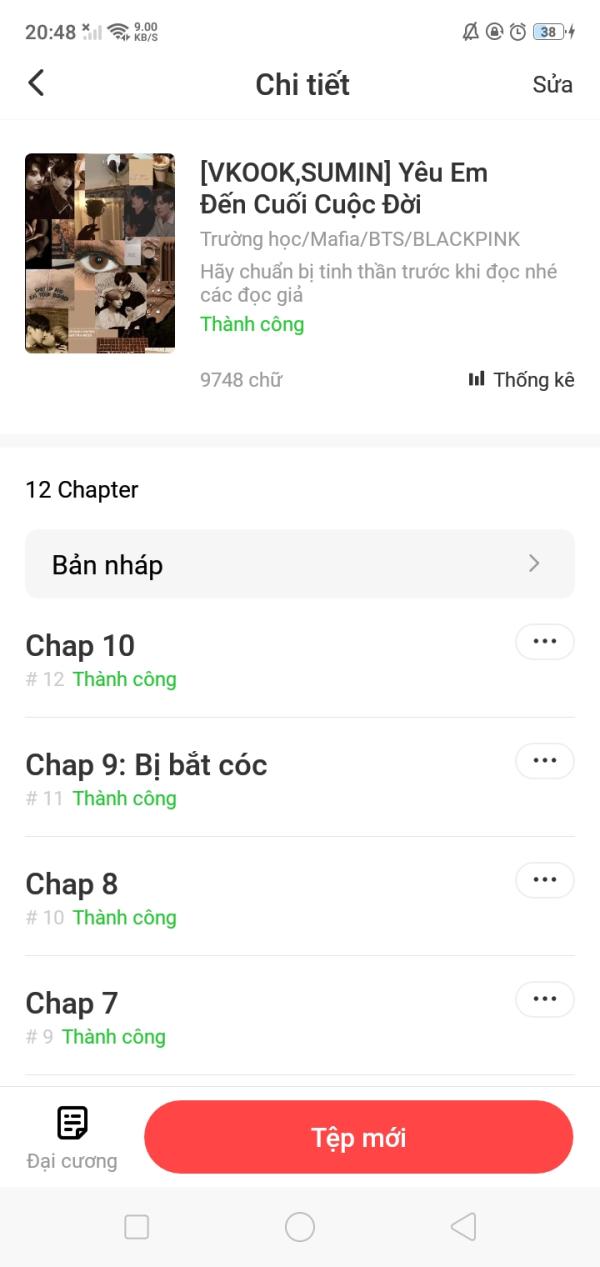Open more options for Chap 8
This screenshot has width=600, height=1267.
[x=545, y=880]
